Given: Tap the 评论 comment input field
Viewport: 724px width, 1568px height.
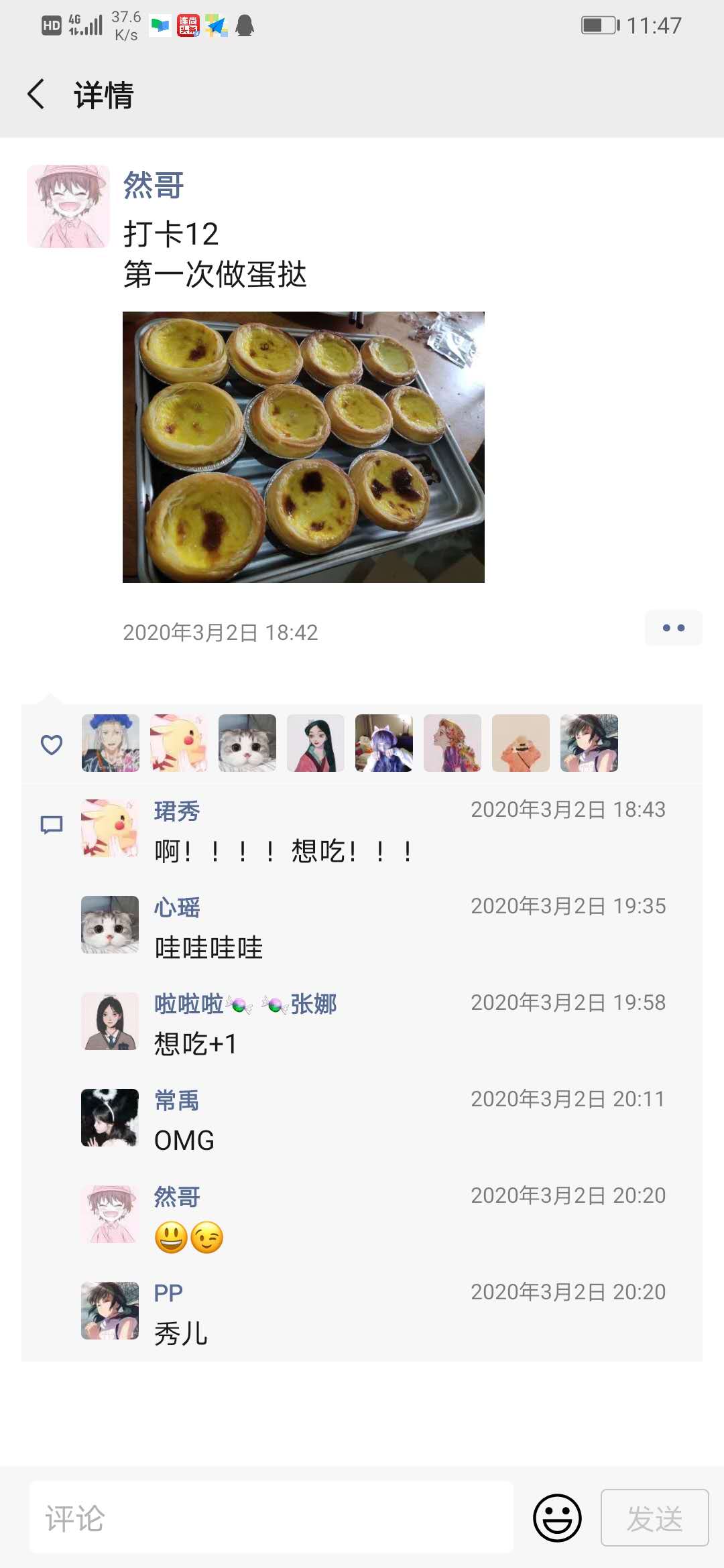Looking at the screenshot, I should click(271, 1518).
